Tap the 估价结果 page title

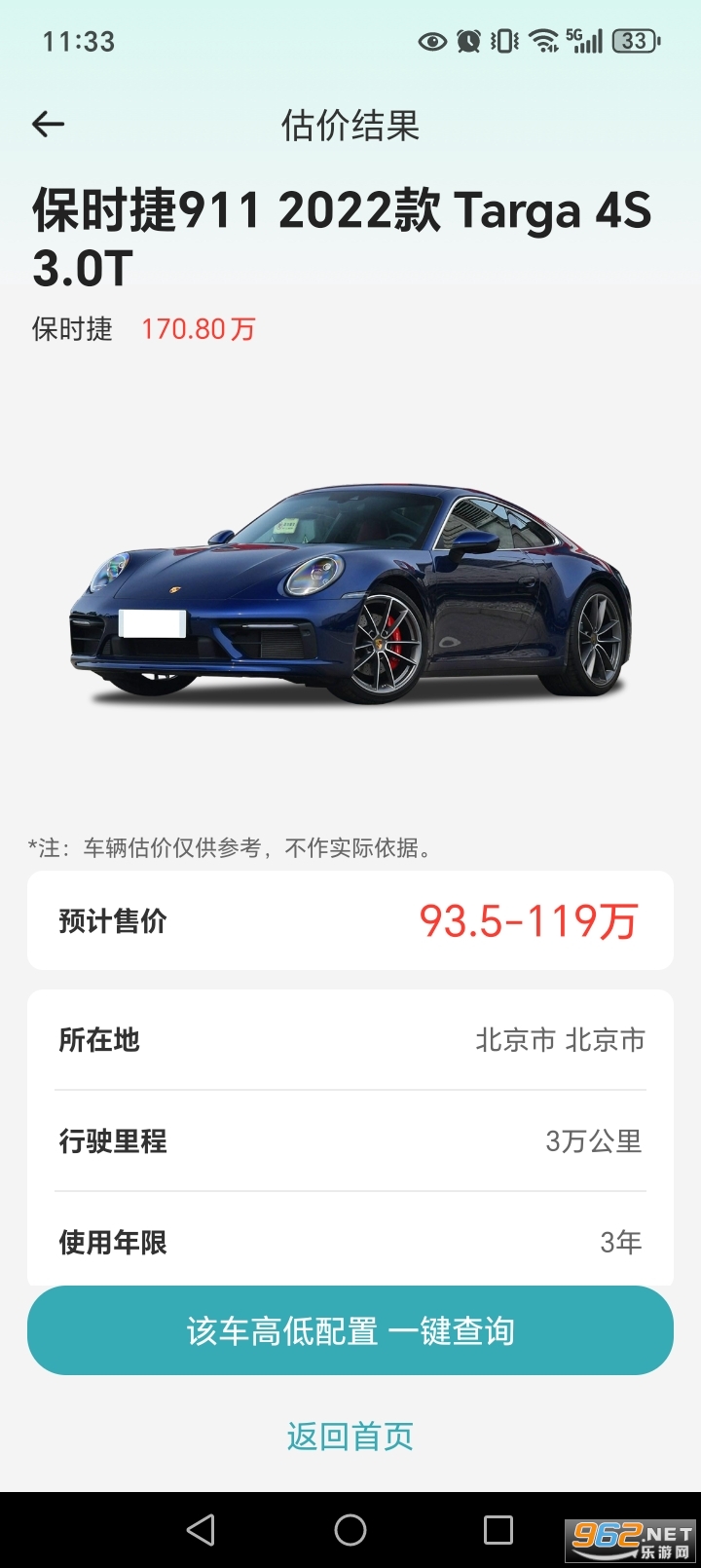pos(350,127)
